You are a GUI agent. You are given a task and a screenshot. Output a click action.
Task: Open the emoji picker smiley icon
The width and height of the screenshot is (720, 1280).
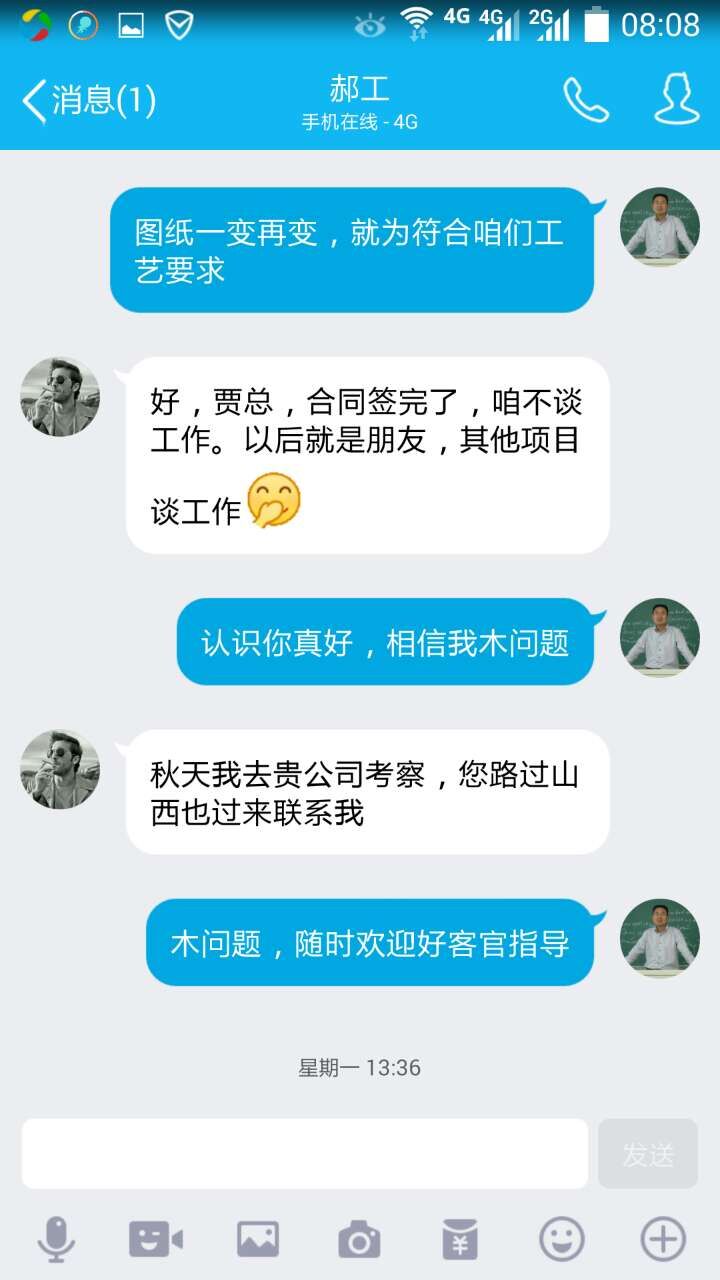(561, 1240)
